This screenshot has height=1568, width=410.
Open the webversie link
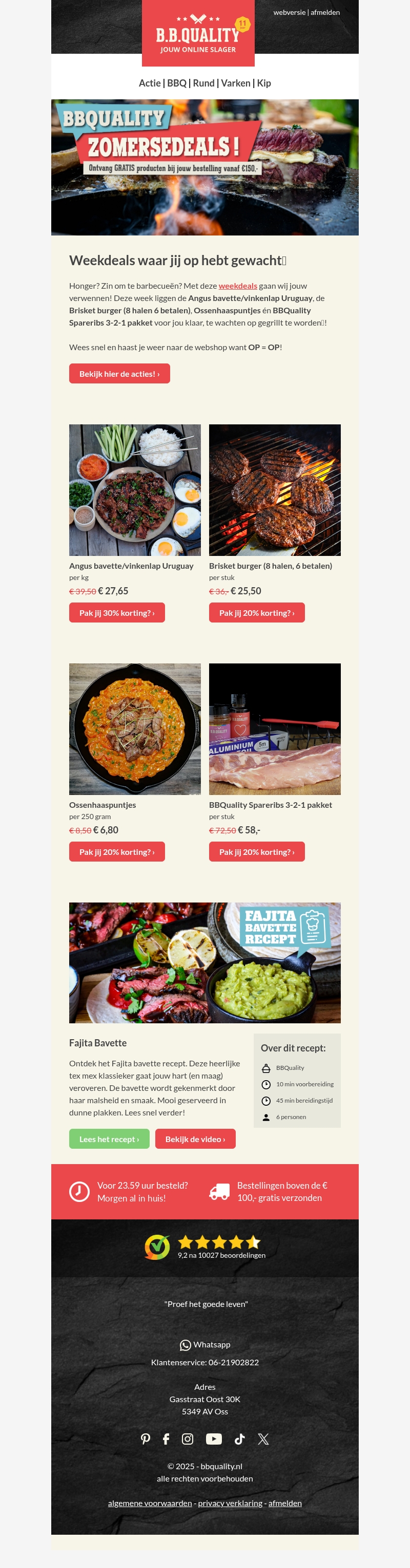(x=289, y=12)
